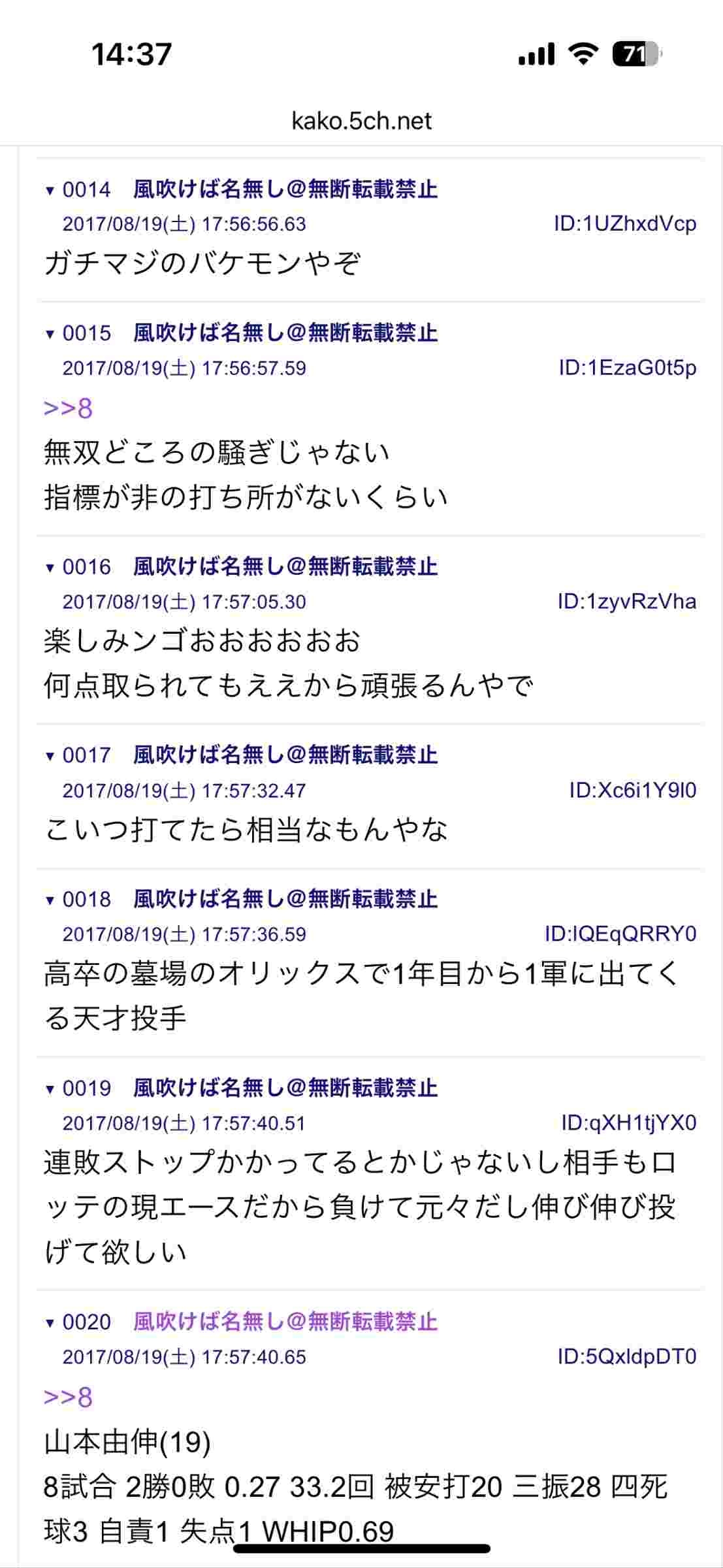Image resolution: width=723 pixels, height=1568 pixels.
Task: Expand the arrow menu for post 0019
Action: [x=50, y=1089]
